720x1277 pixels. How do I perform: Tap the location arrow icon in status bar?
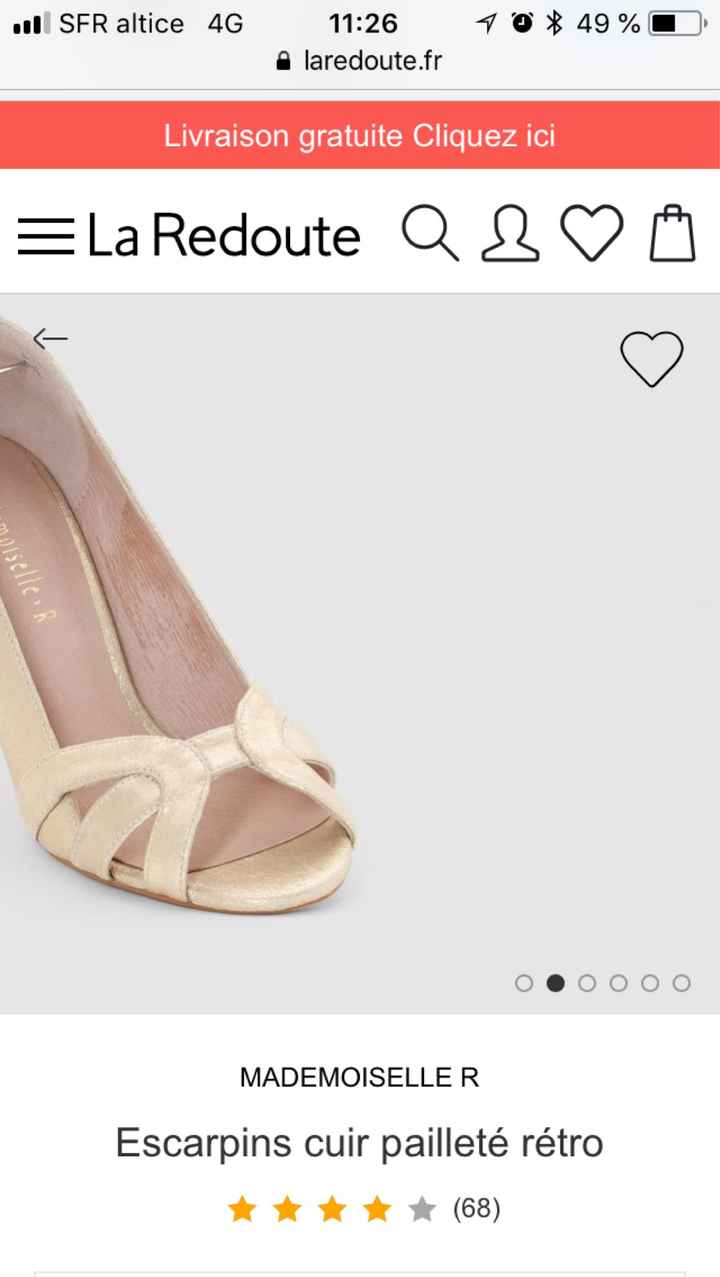(x=486, y=22)
